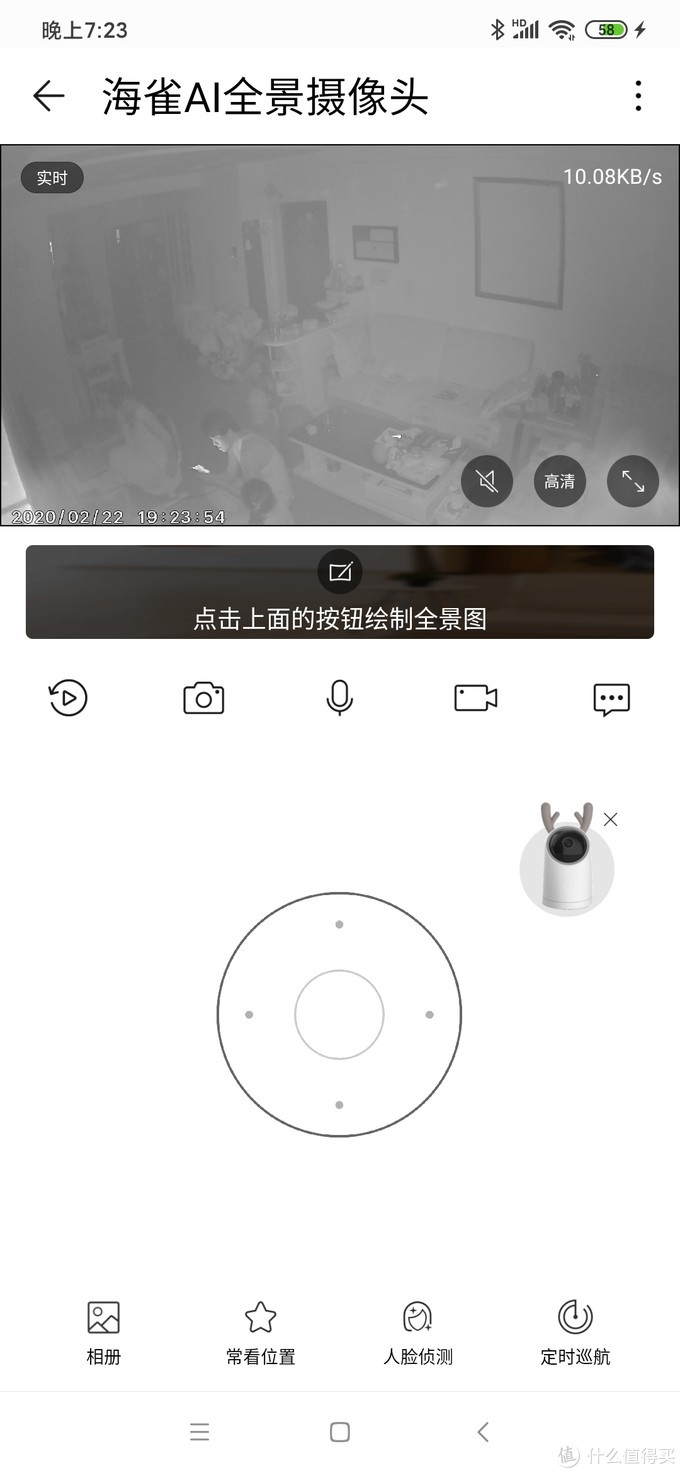This screenshot has height=1473, width=680.
Task: Rotate the camera to the right
Action: click(429, 1015)
